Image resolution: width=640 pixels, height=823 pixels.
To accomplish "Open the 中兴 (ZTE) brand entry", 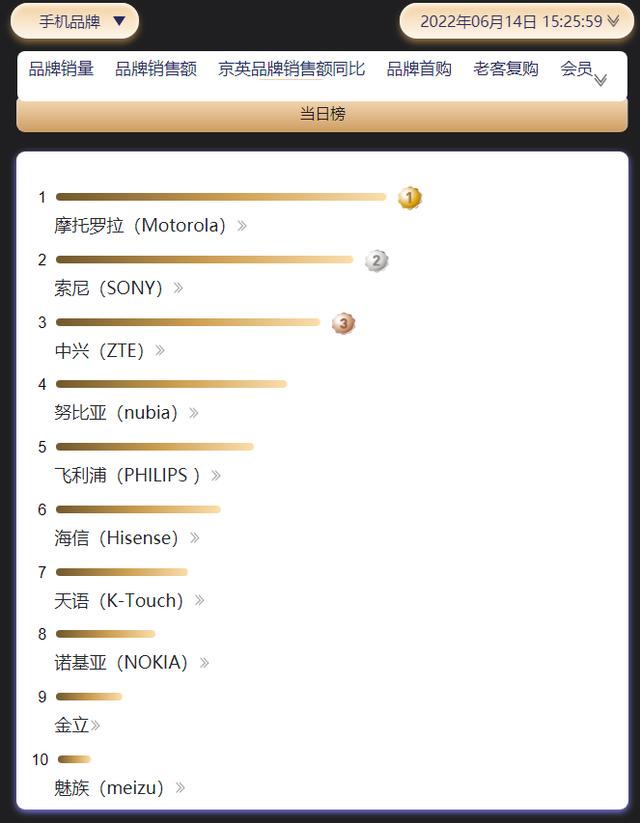I will [109, 351].
